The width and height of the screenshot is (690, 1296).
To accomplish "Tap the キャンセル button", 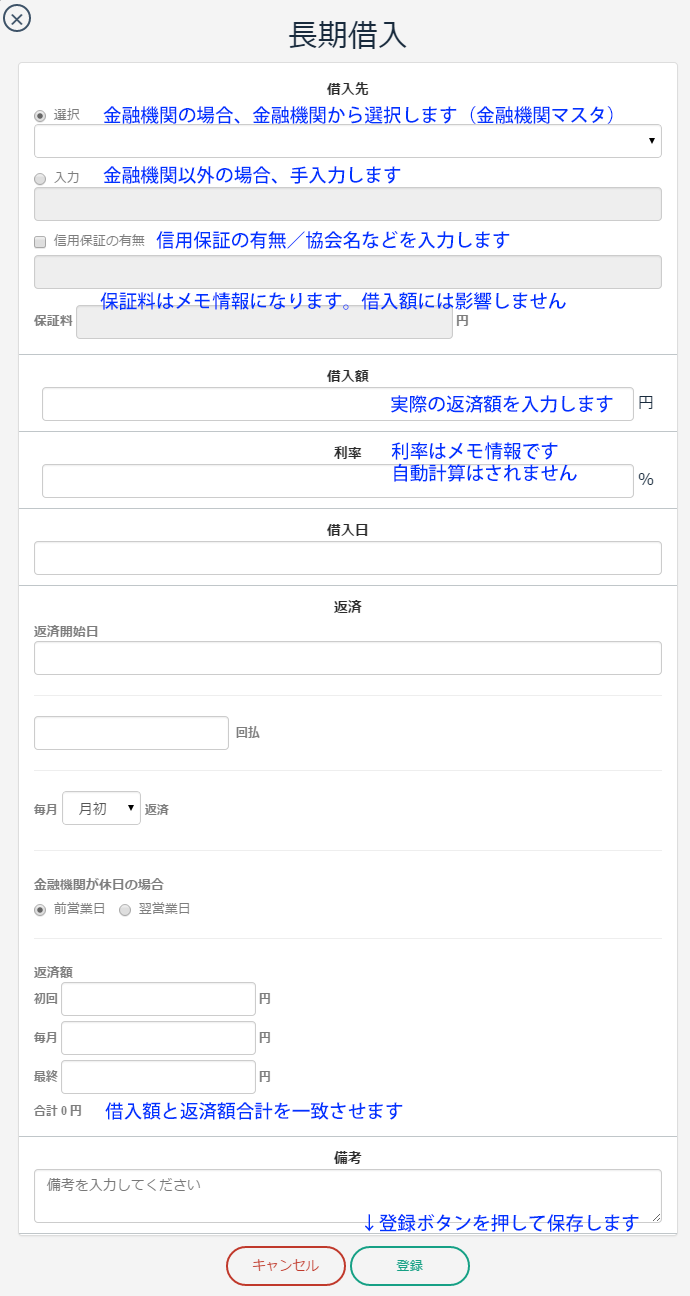I will (x=286, y=1265).
